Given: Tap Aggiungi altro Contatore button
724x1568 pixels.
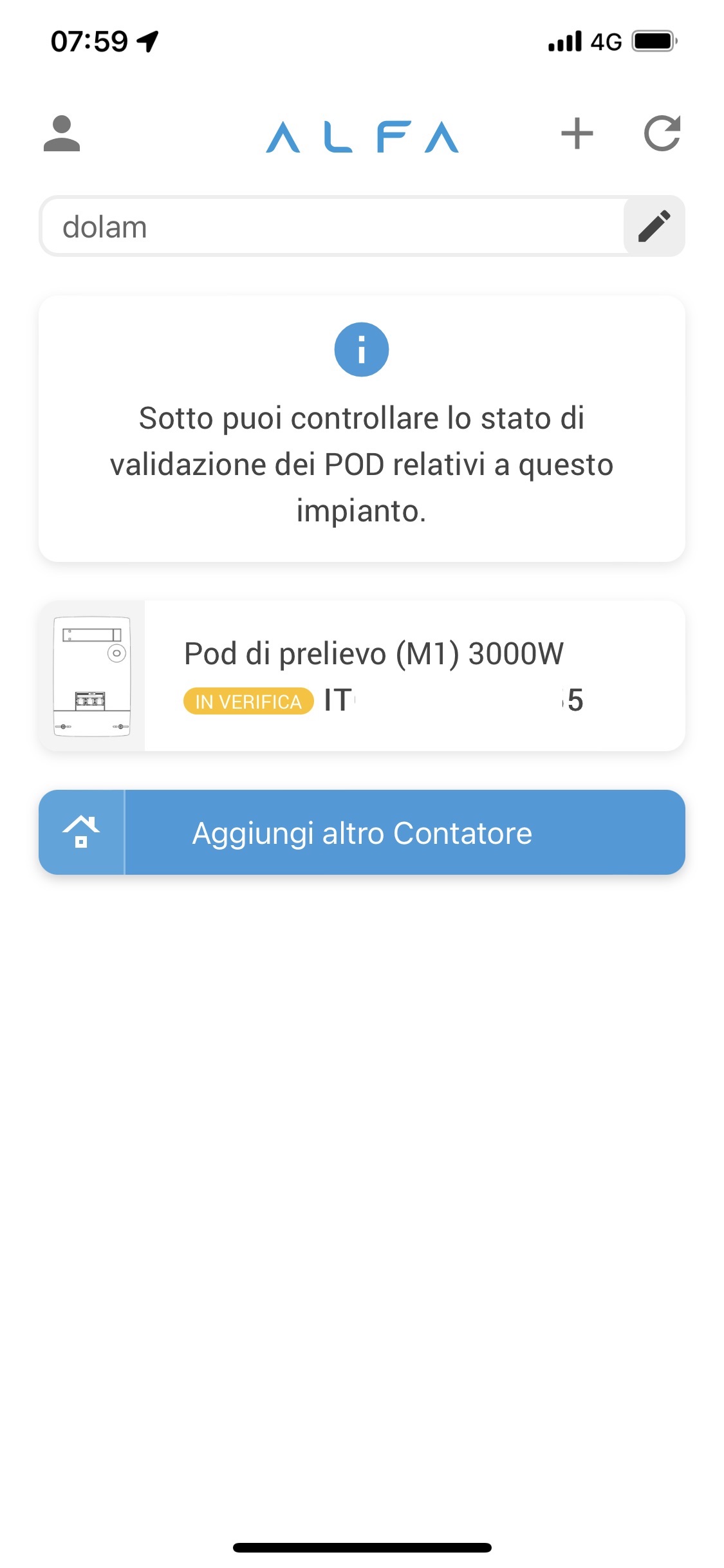Looking at the screenshot, I should click(362, 832).
